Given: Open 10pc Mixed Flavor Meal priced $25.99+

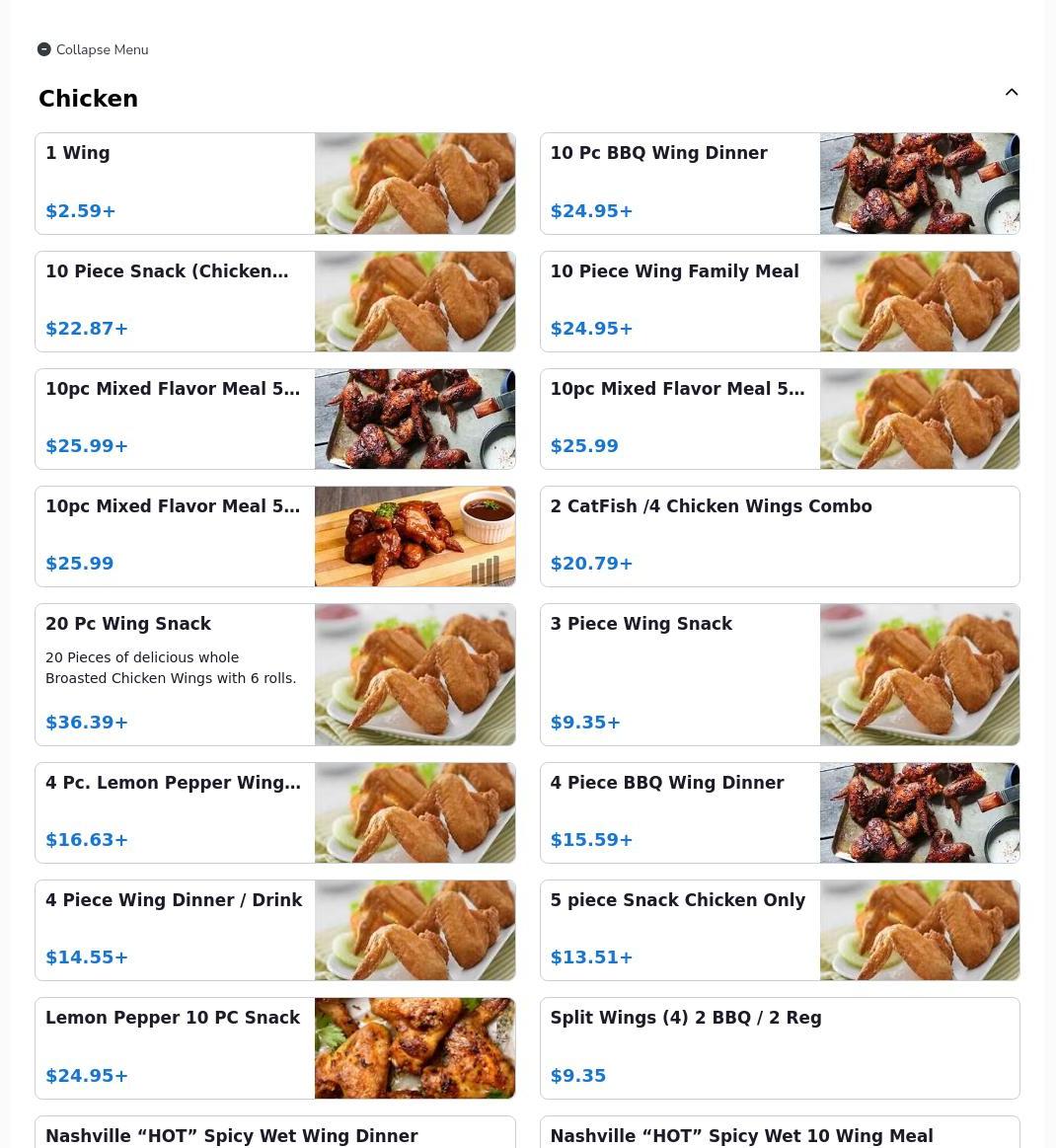Looking at the screenshot, I should (x=274, y=419).
